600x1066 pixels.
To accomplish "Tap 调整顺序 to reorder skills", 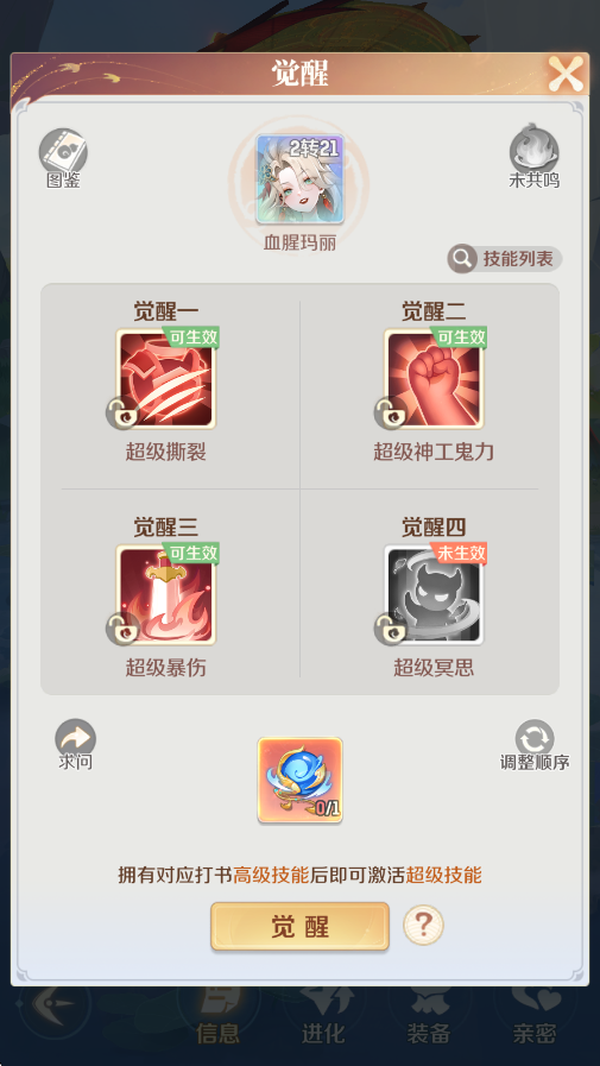I will [x=534, y=740].
